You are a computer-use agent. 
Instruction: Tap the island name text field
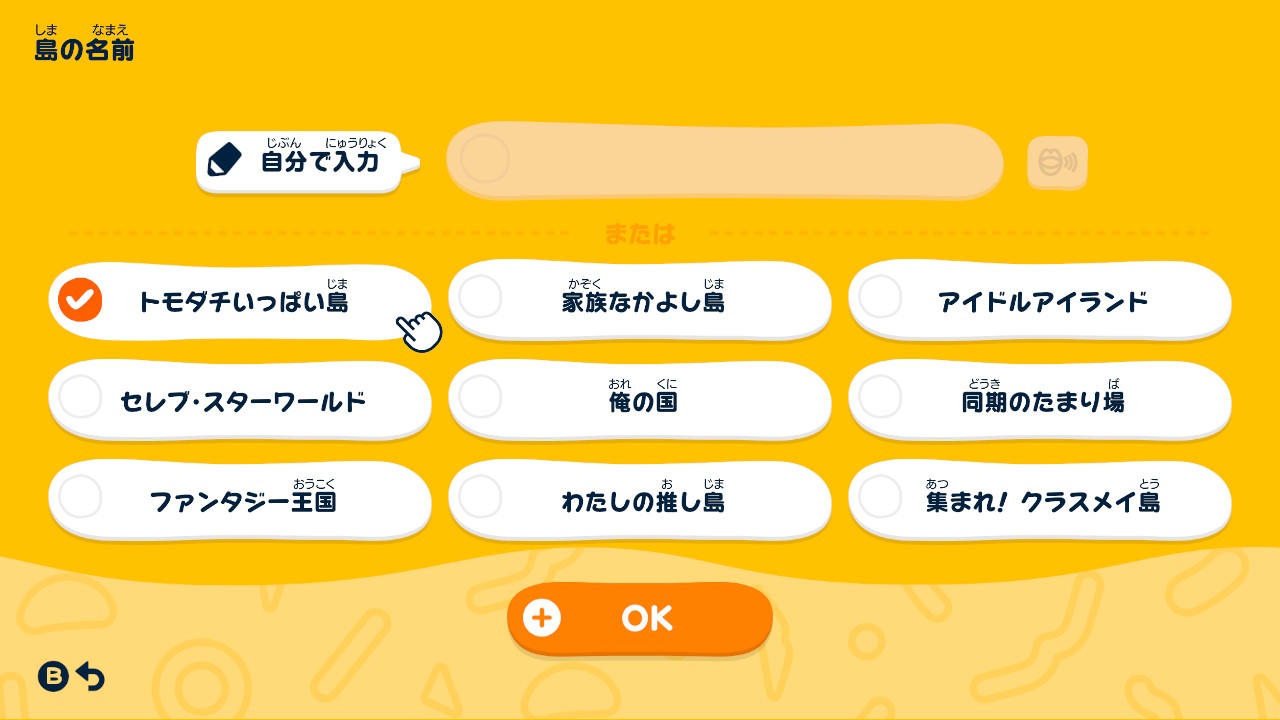tap(724, 161)
